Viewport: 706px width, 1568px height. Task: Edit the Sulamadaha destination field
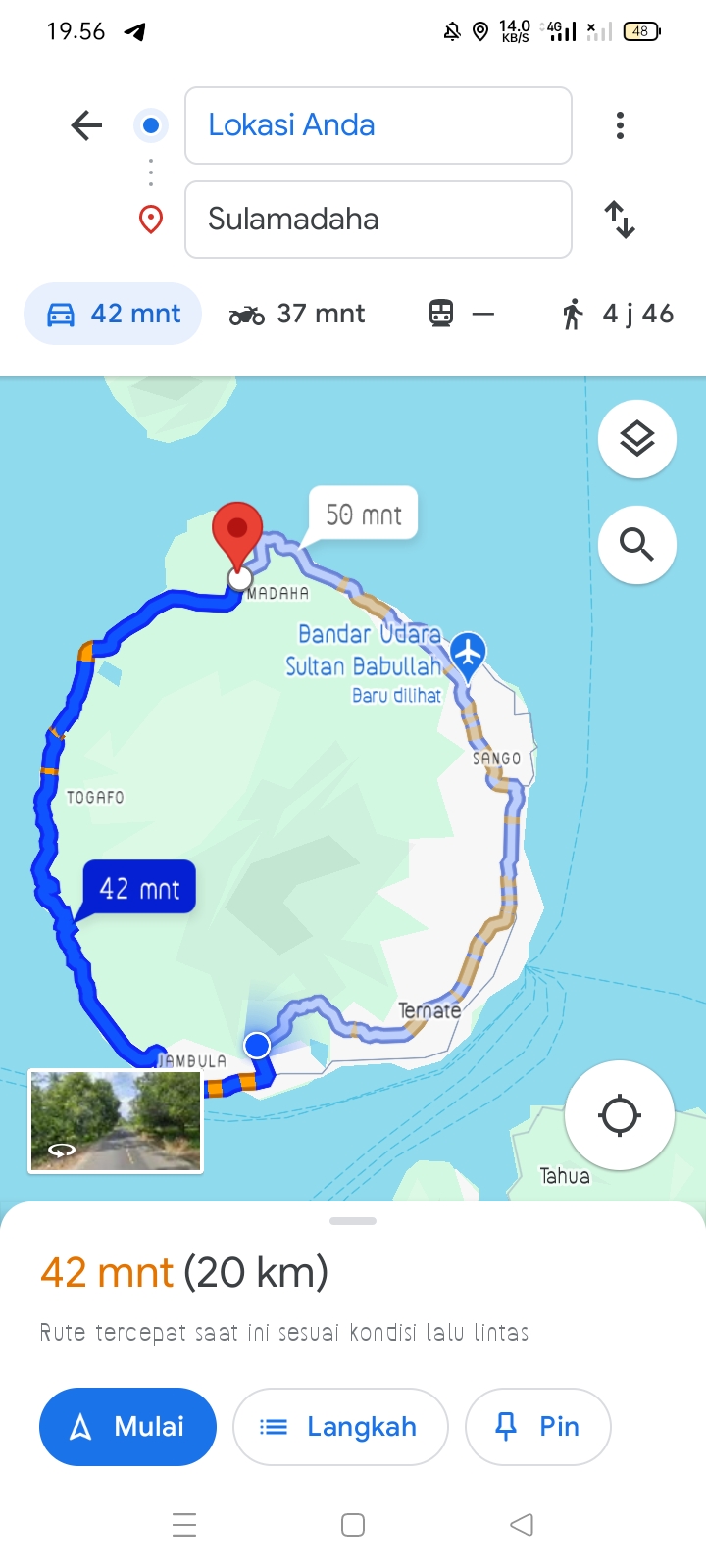point(378,220)
